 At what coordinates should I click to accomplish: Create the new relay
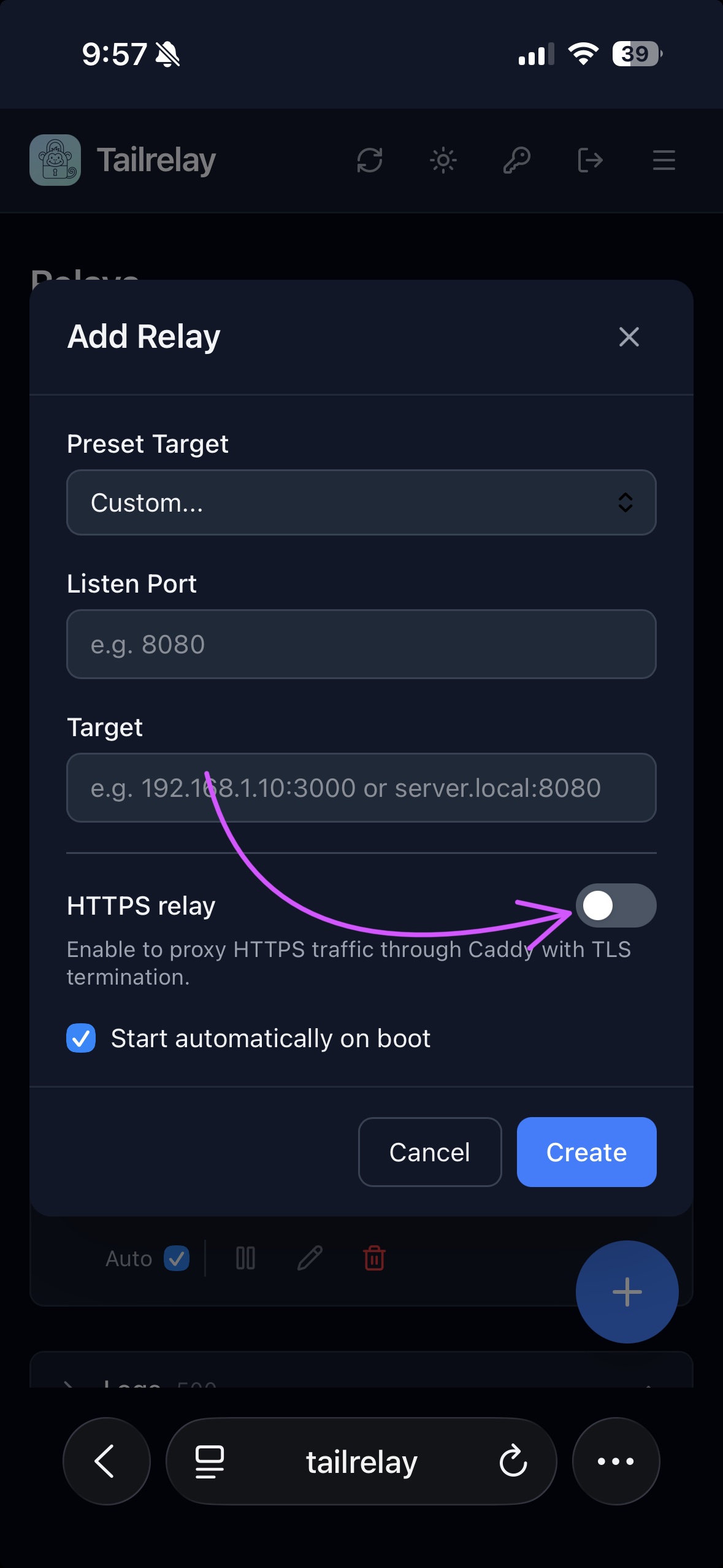tap(586, 1152)
